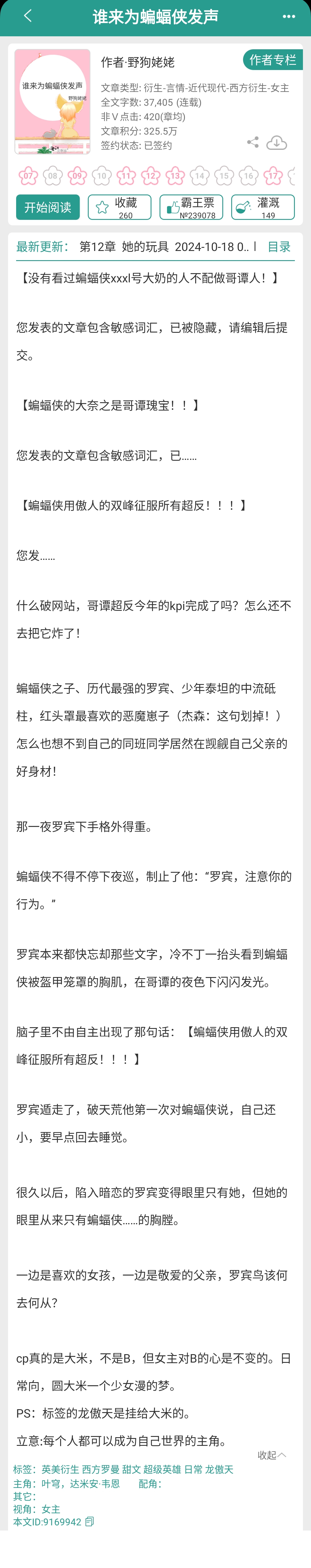Select chapter flower 15
Screen dimensions: 311x1568
[x=224, y=176]
